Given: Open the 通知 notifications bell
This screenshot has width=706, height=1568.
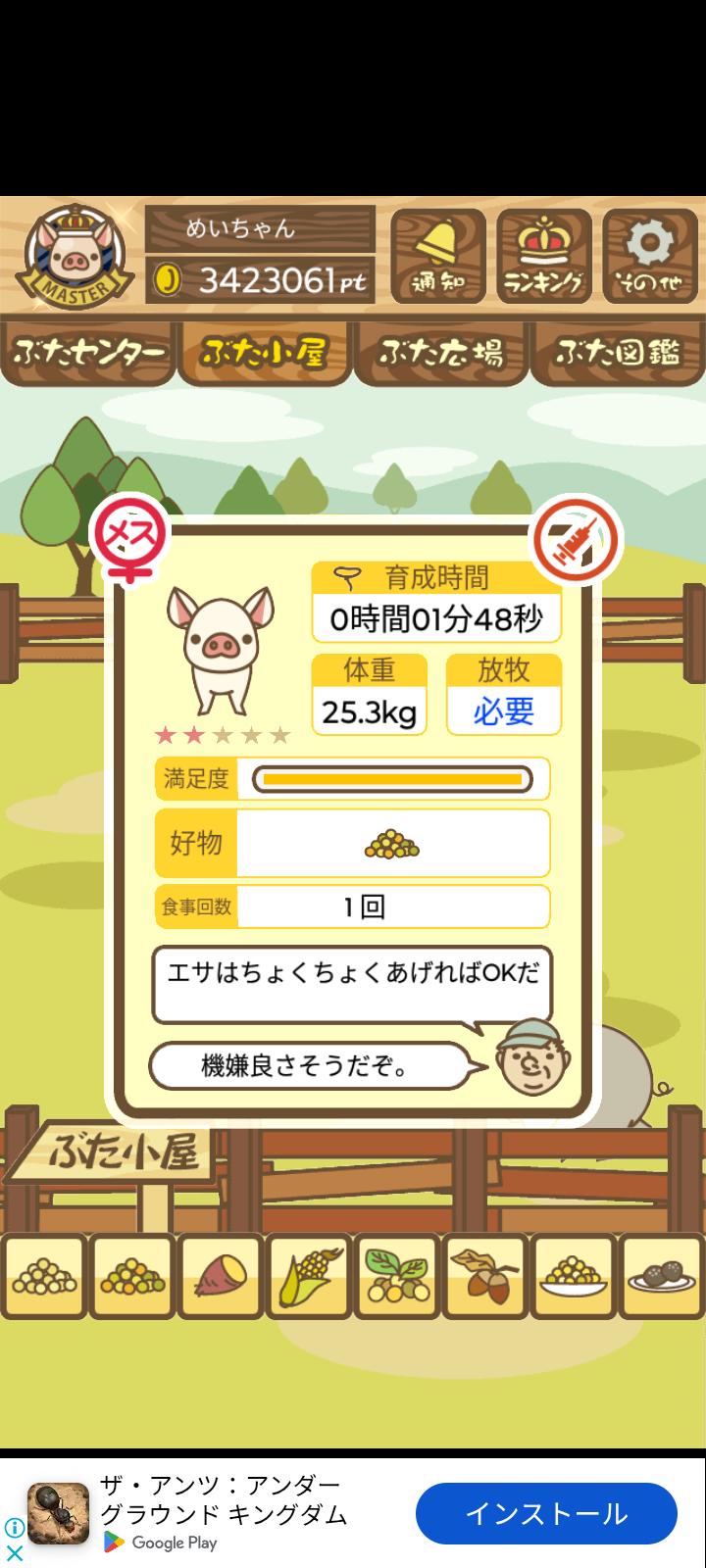Looking at the screenshot, I should [x=438, y=256].
